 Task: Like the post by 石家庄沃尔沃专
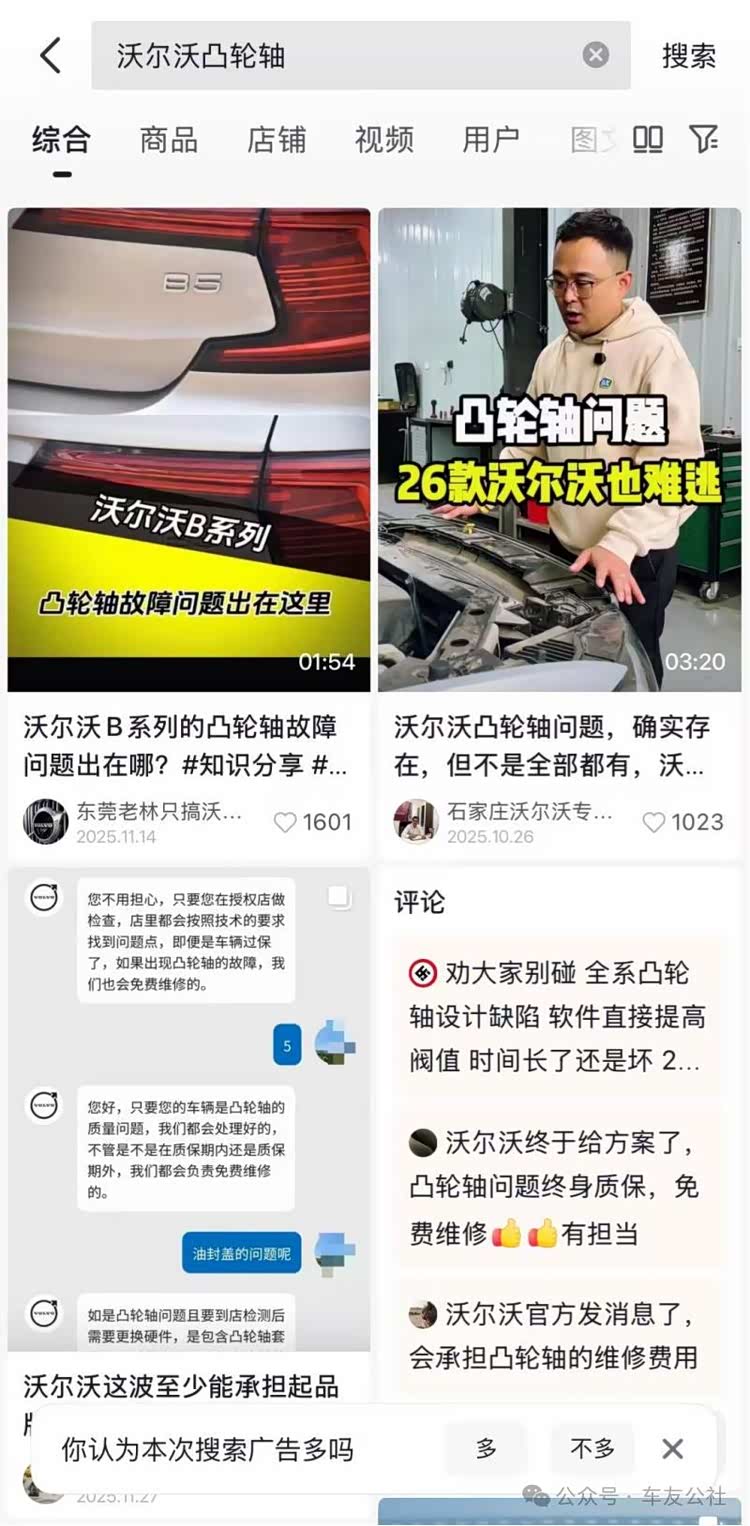683,822
